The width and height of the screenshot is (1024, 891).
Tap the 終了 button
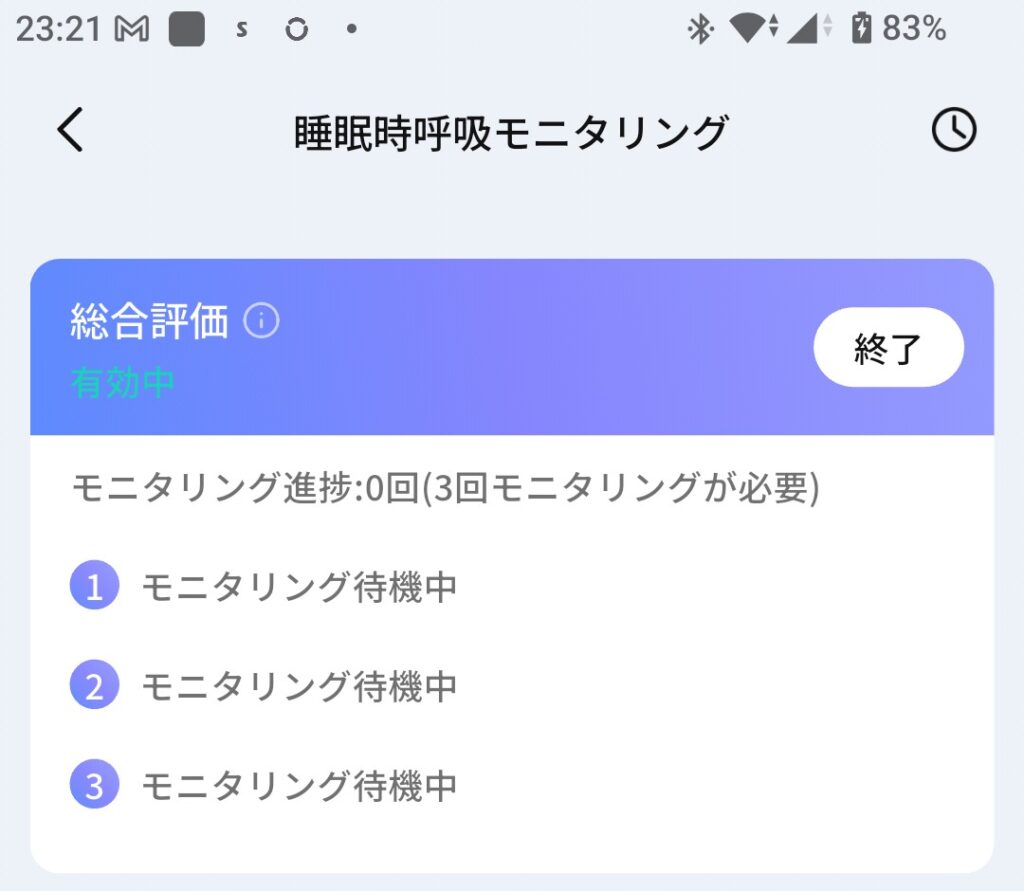888,347
